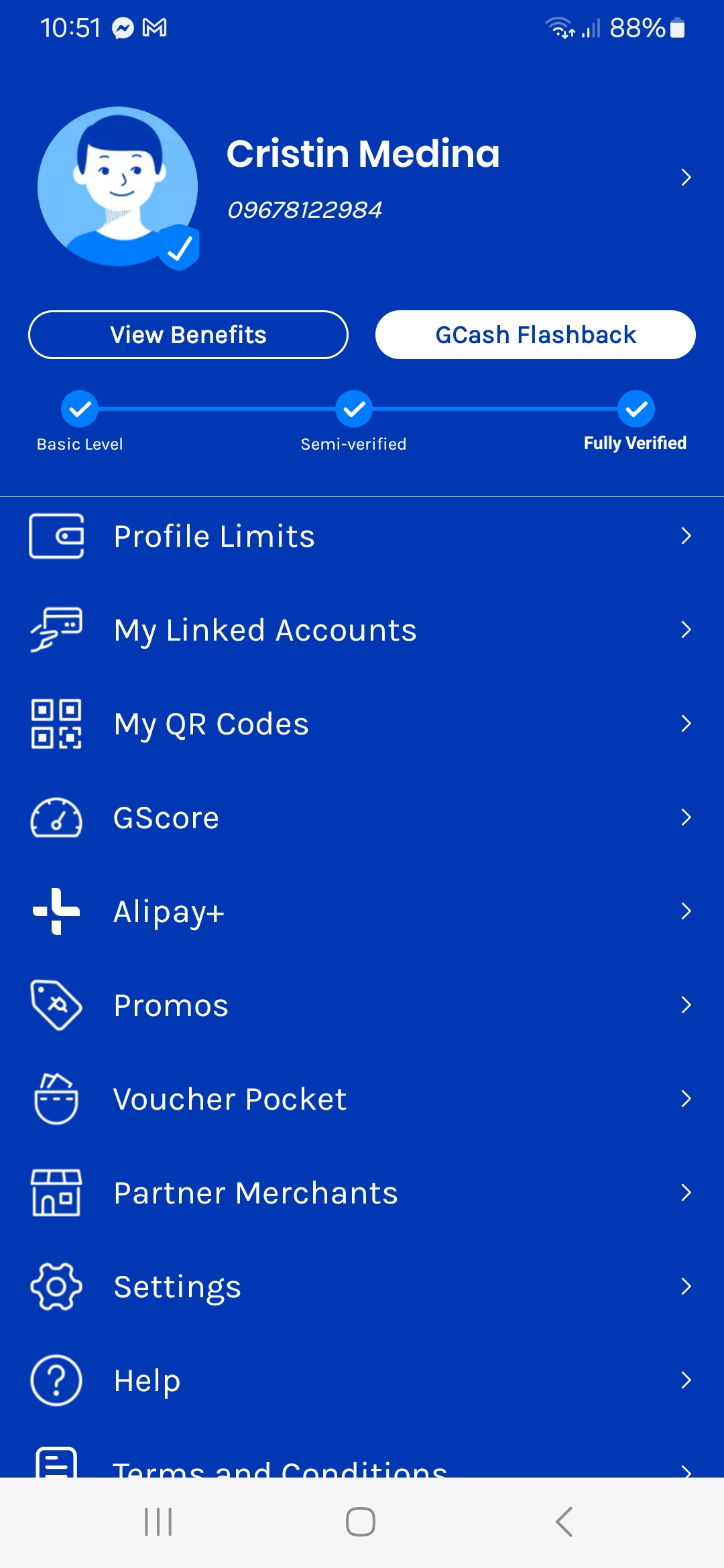This screenshot has height=1568, width=724.
Task: Go to My Linked Accounts
Action: click(362, 630)
